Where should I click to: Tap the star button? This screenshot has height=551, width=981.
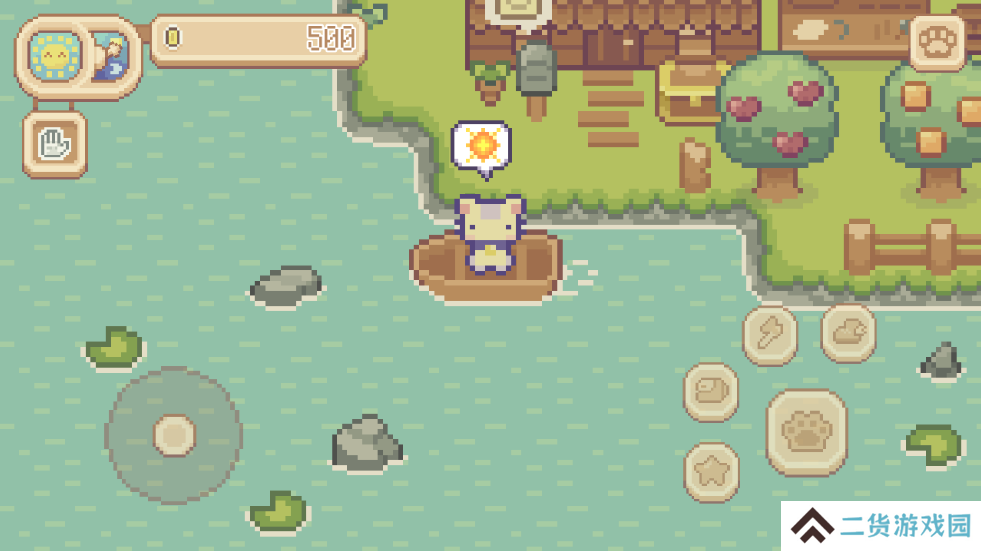pos(712,471)
